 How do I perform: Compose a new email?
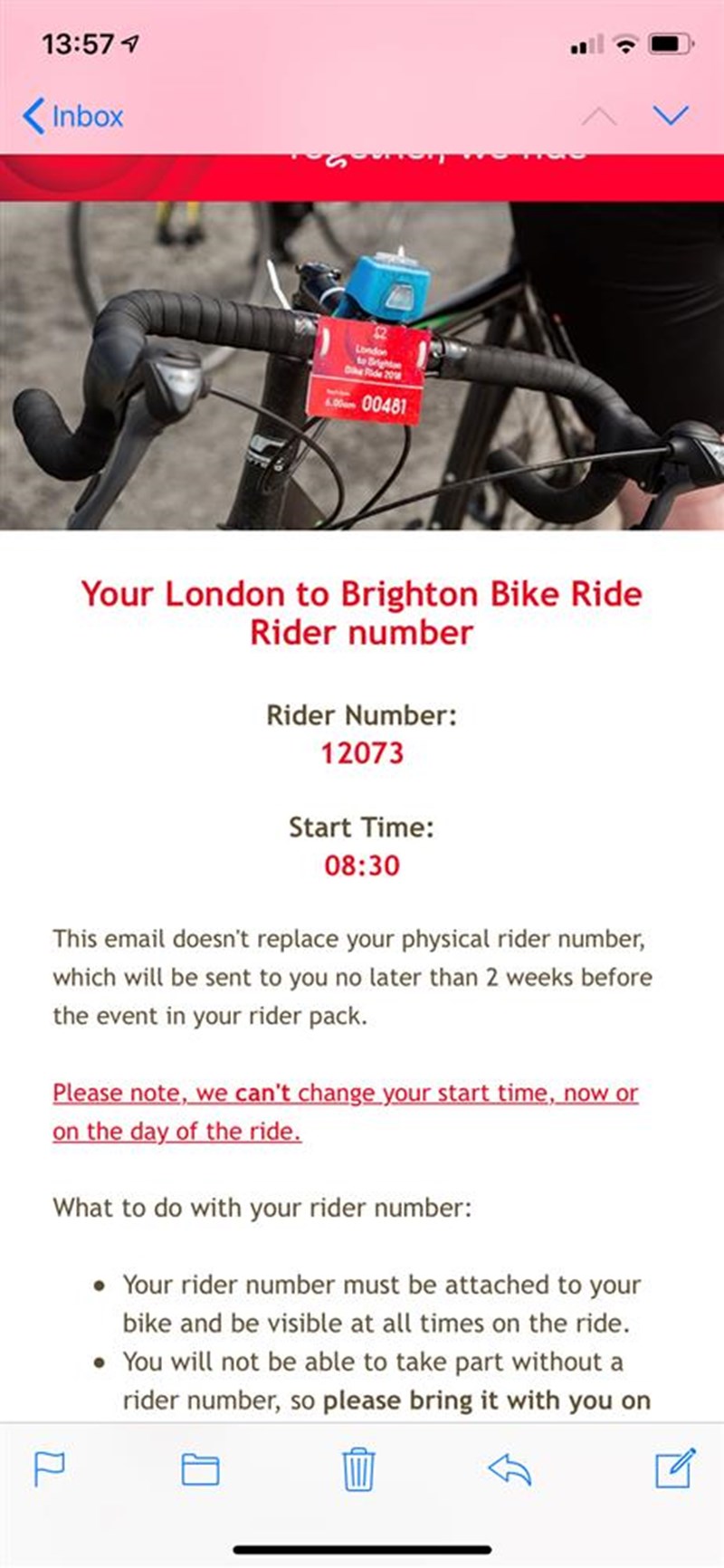[675, 1468]
